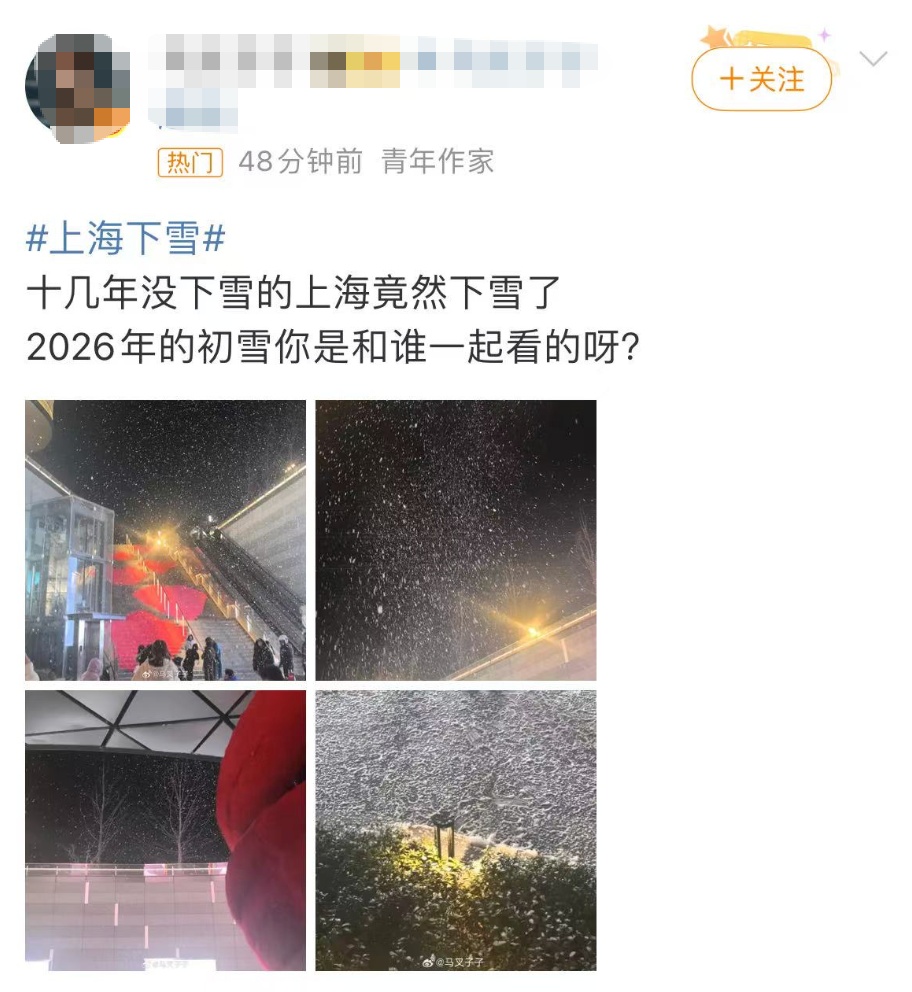The width and height of the screenshot is (912, 992).
Task: Open the snowy staircase photo with red umbrellas
Action: point(165,540)
